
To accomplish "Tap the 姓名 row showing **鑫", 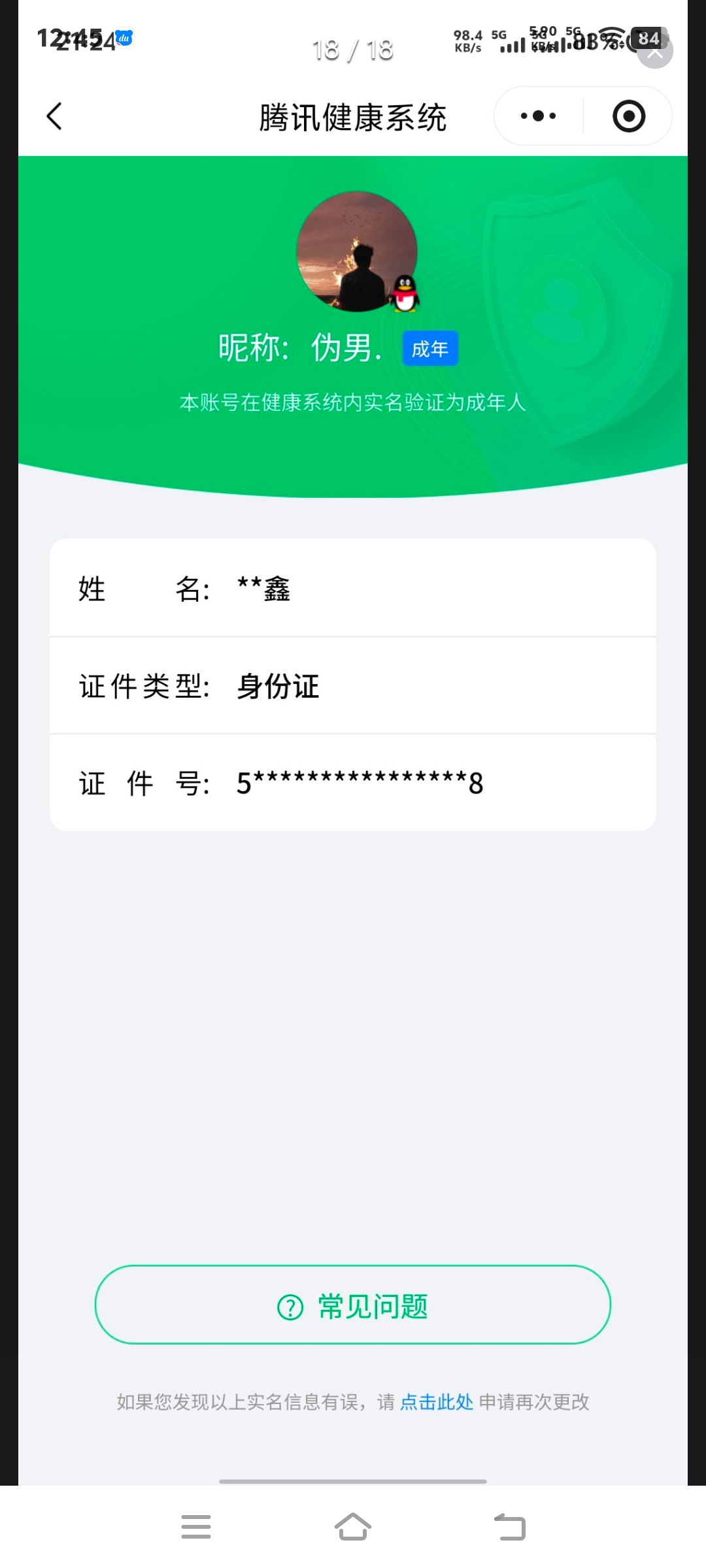I will tap(353, 589).
